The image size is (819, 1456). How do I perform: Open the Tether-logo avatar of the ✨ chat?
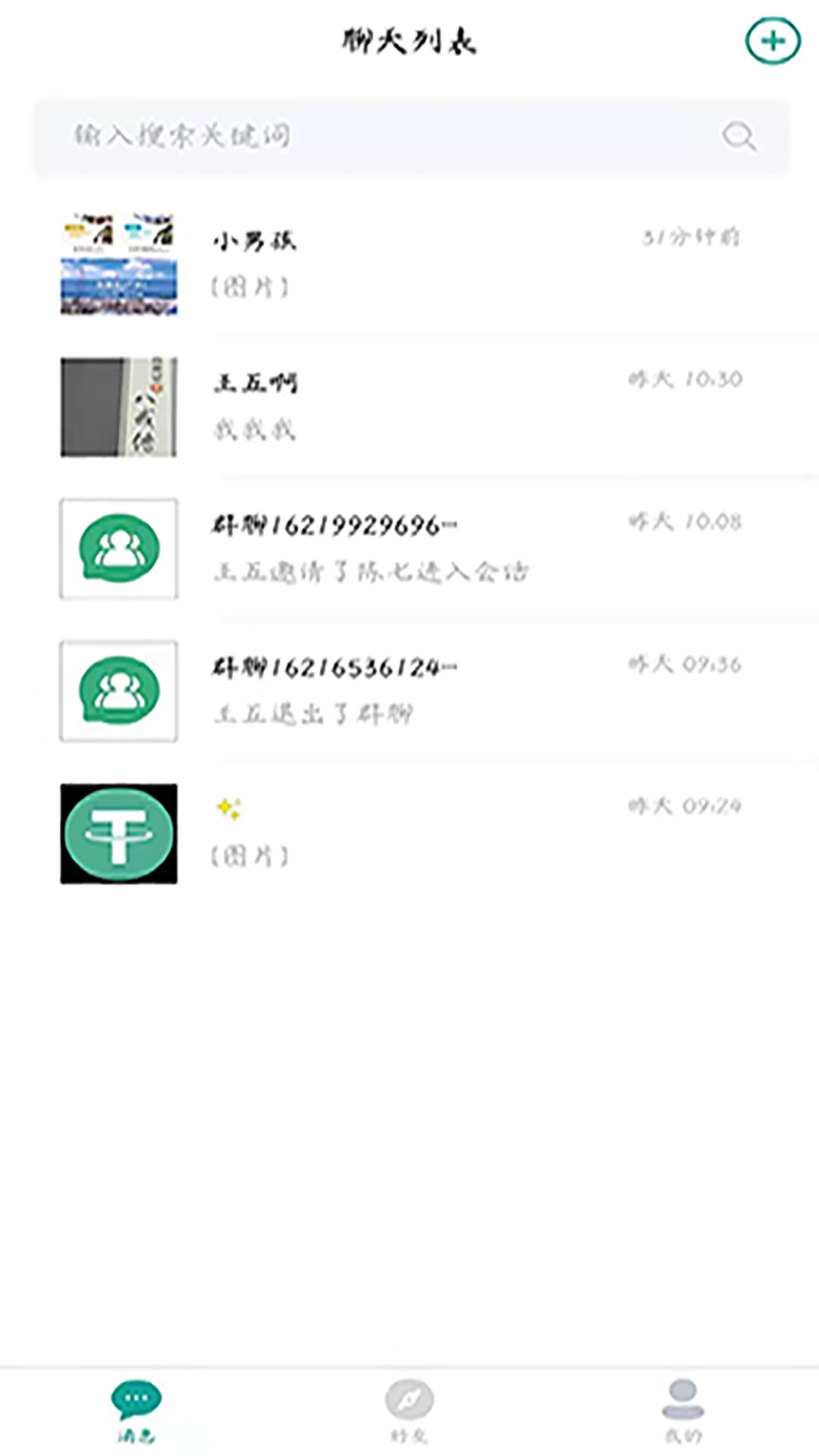pyautogui.click(x=118, y=834)
